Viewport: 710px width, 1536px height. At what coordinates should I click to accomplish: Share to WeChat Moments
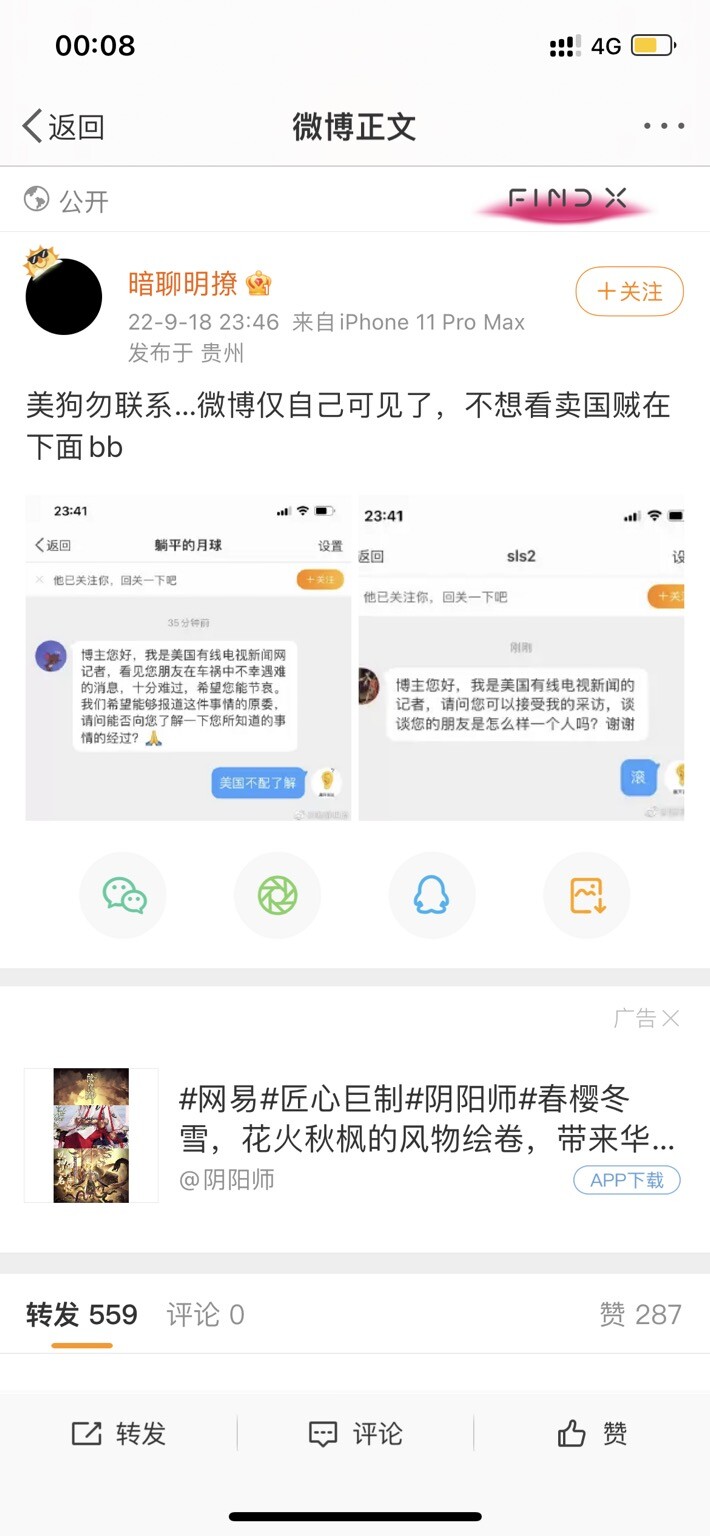point(277,895)
